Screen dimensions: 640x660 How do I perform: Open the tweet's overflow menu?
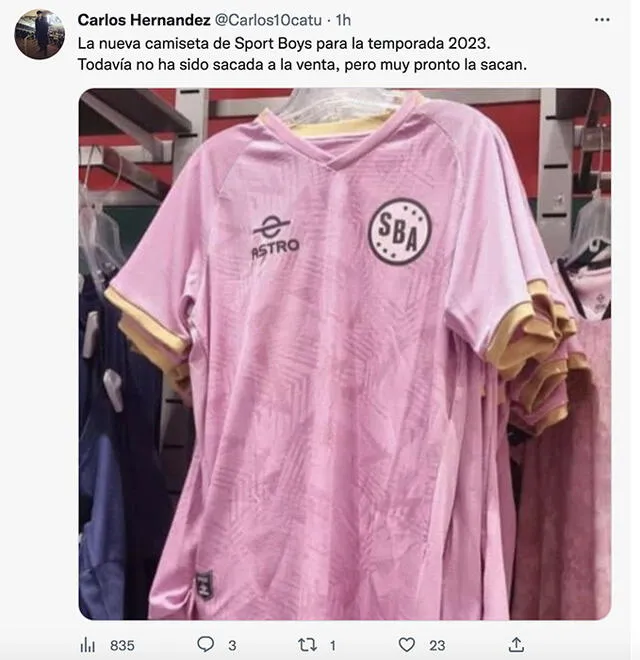pyautogui.click(x=601, y=20)
